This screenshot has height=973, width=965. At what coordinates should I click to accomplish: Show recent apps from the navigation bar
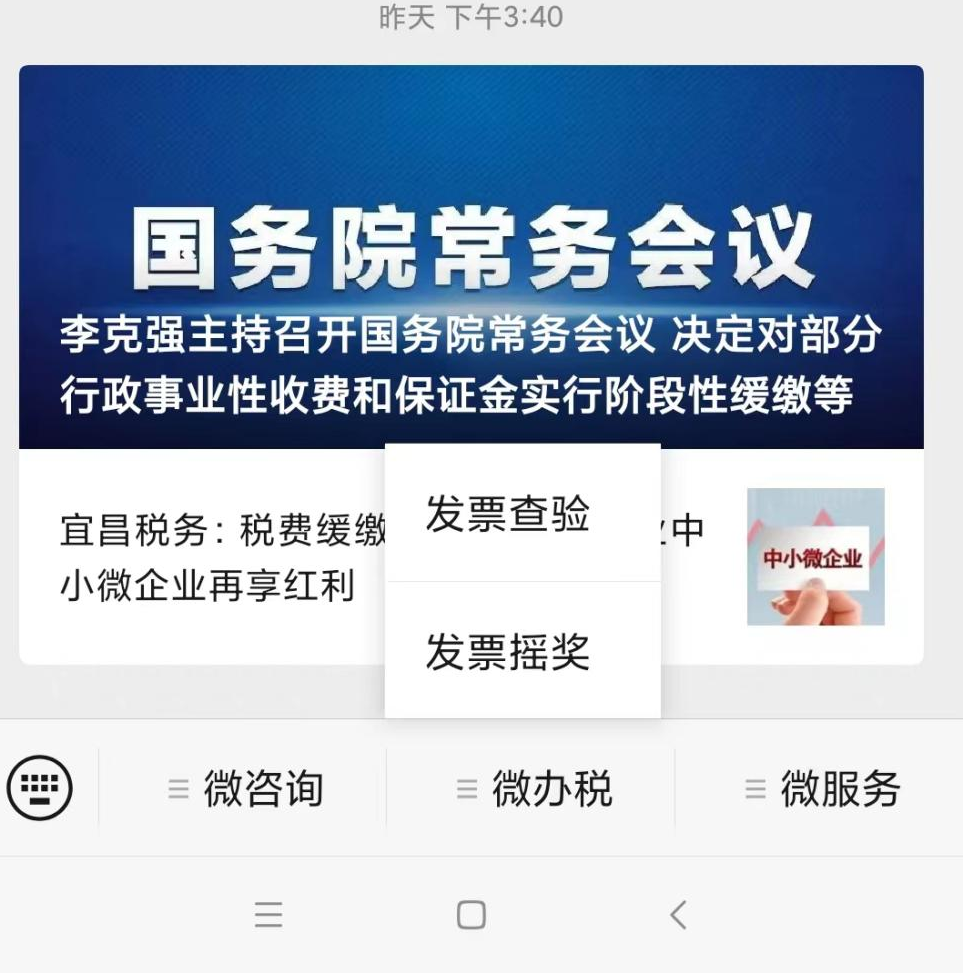268,914
